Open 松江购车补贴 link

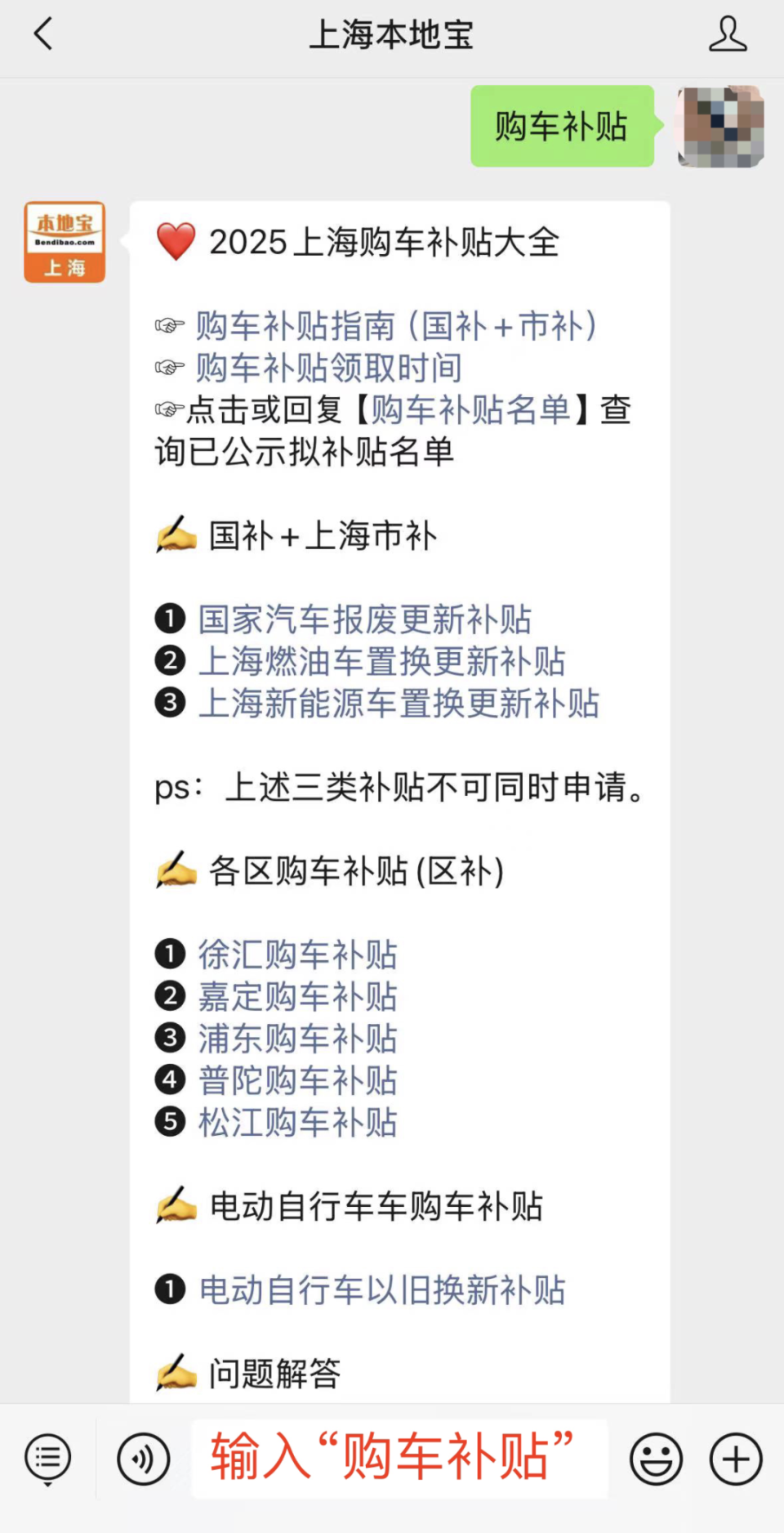click(298, 1122)
